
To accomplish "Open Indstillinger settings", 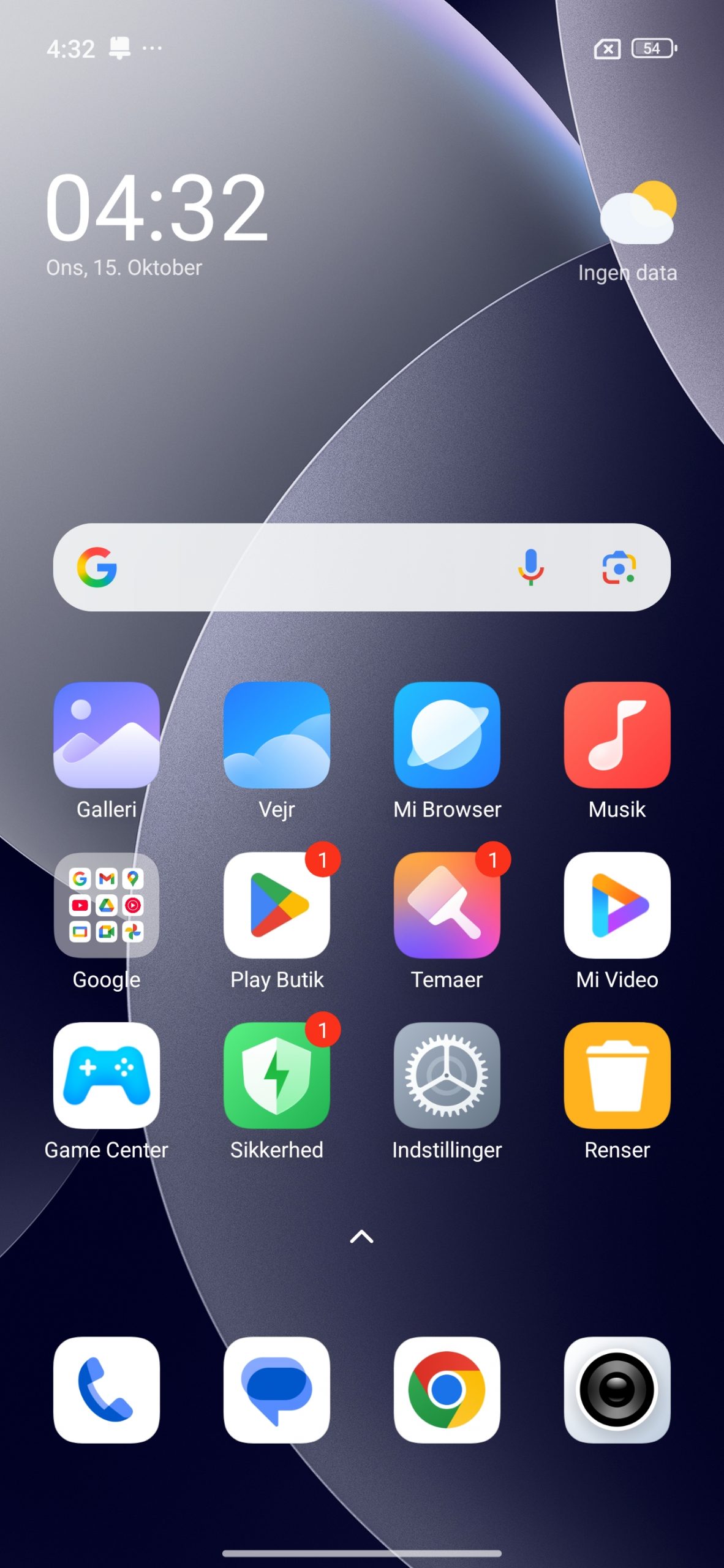I will (447, 1076).
